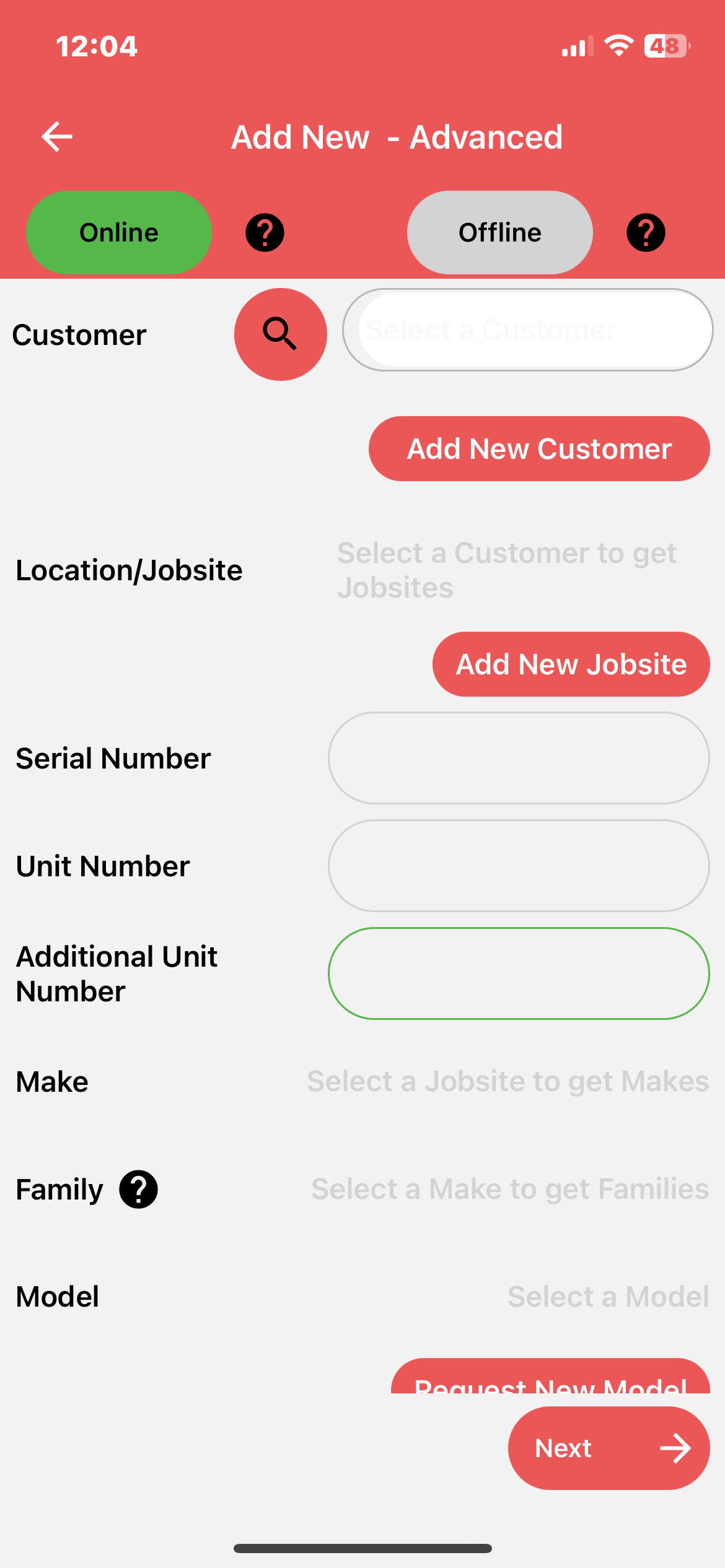Focus the Select a Customer field
Image resolution: width=725 pixels, height=1568 pixels.
tap(528, 330)
